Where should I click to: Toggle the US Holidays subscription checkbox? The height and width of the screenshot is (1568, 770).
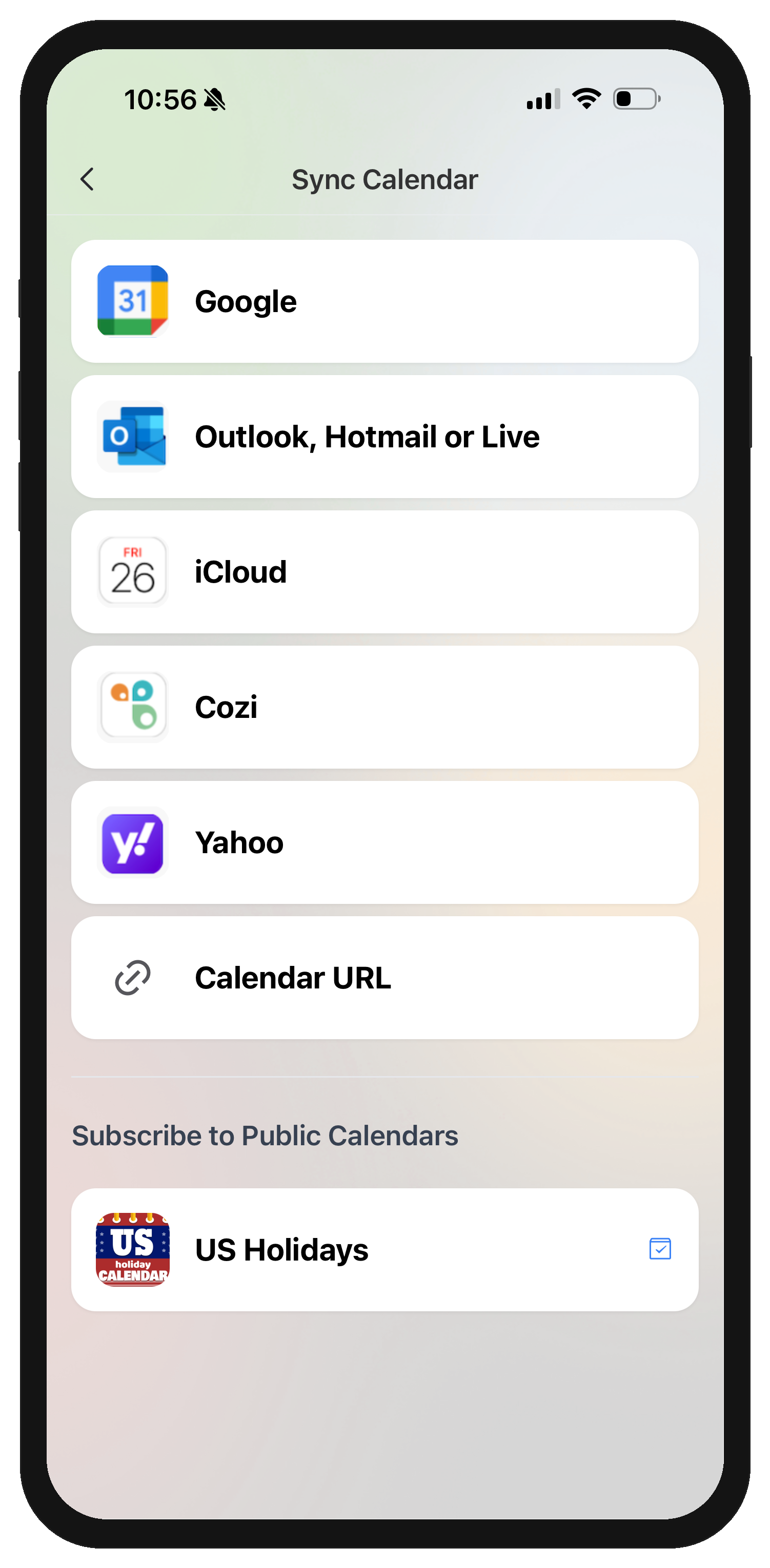point(660,1250)
